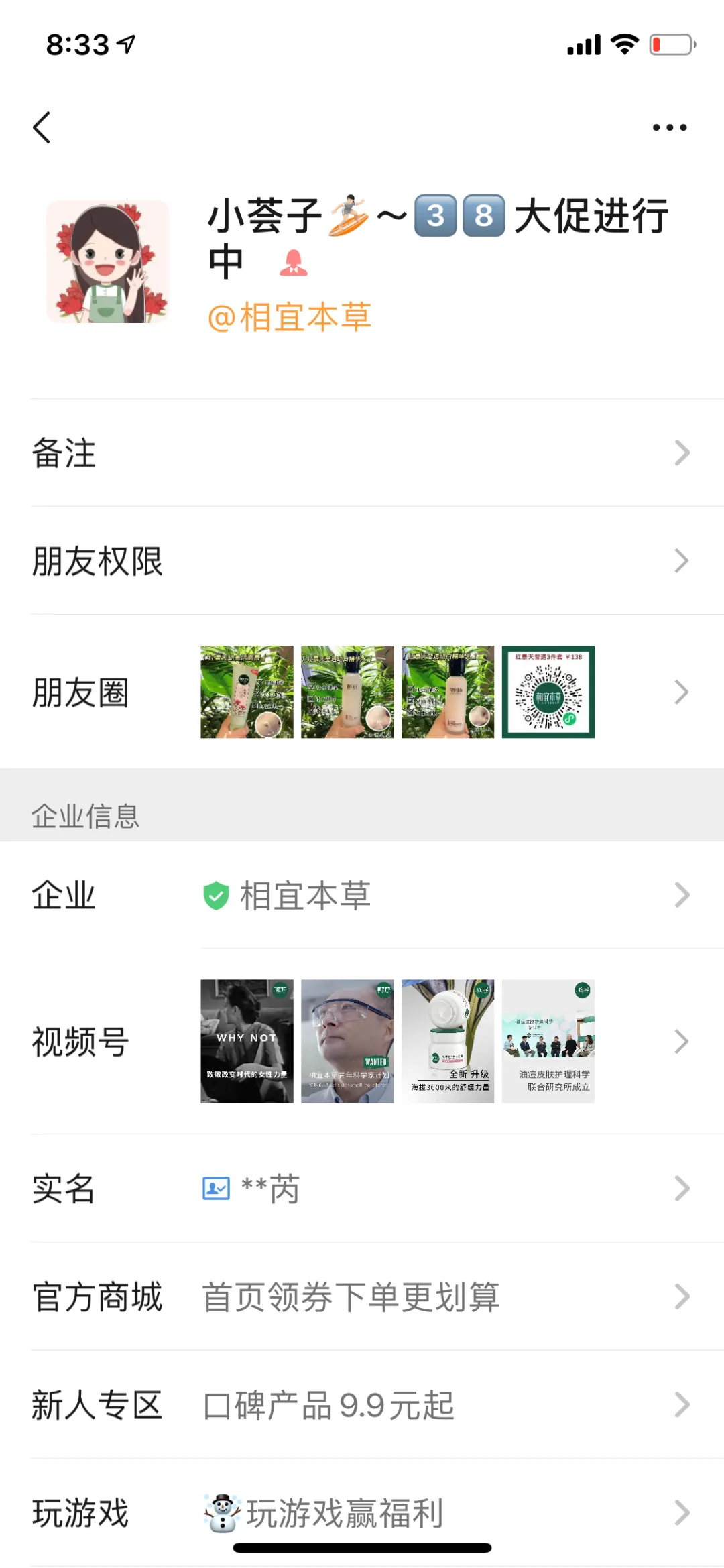Image resolution: width=724 pixels, height=1568 pixels.
Task: Open the 企业 相宜本草 company info
Action: 362,895
